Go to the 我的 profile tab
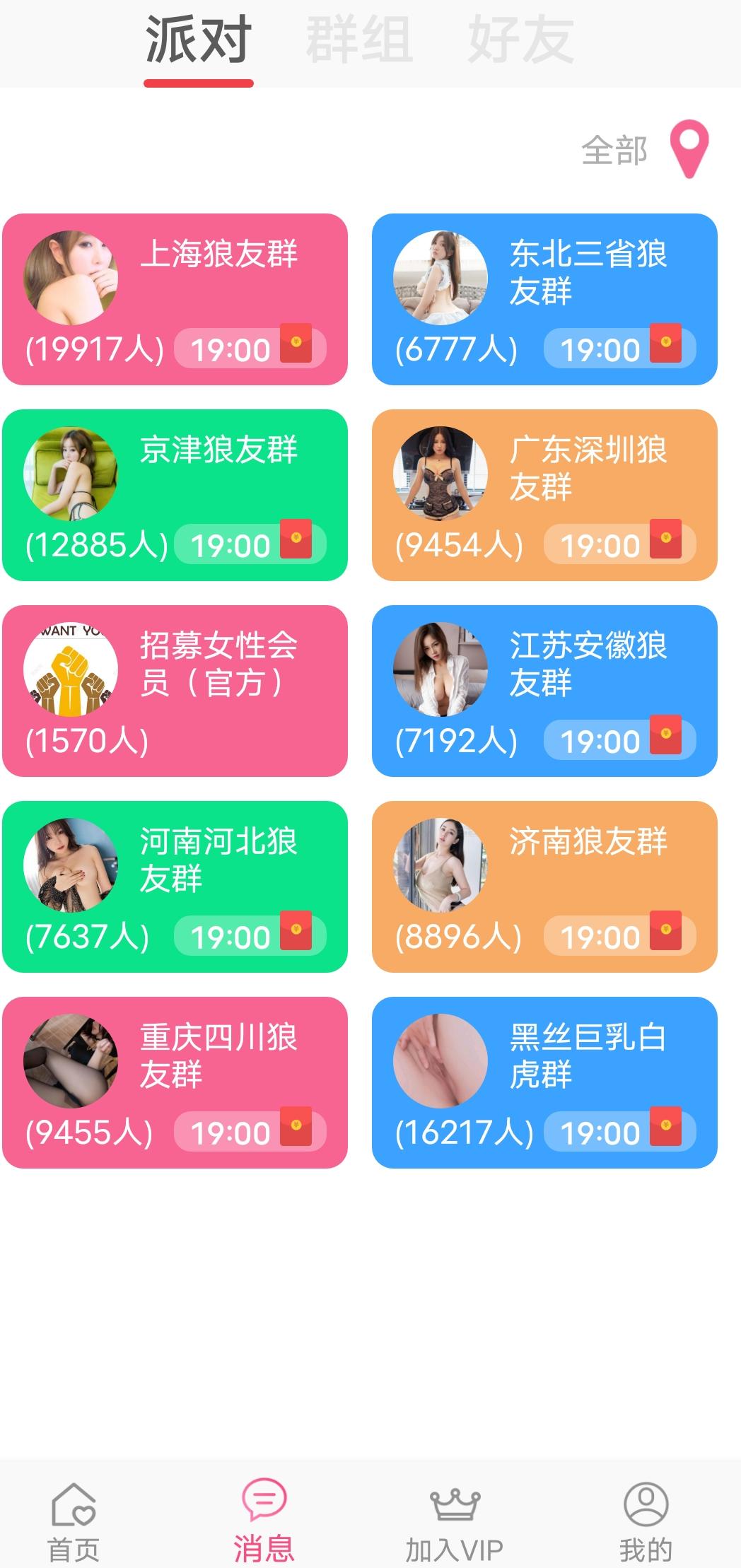Viewport: 741px width, 1568px height. click(x=645, y=1520)
